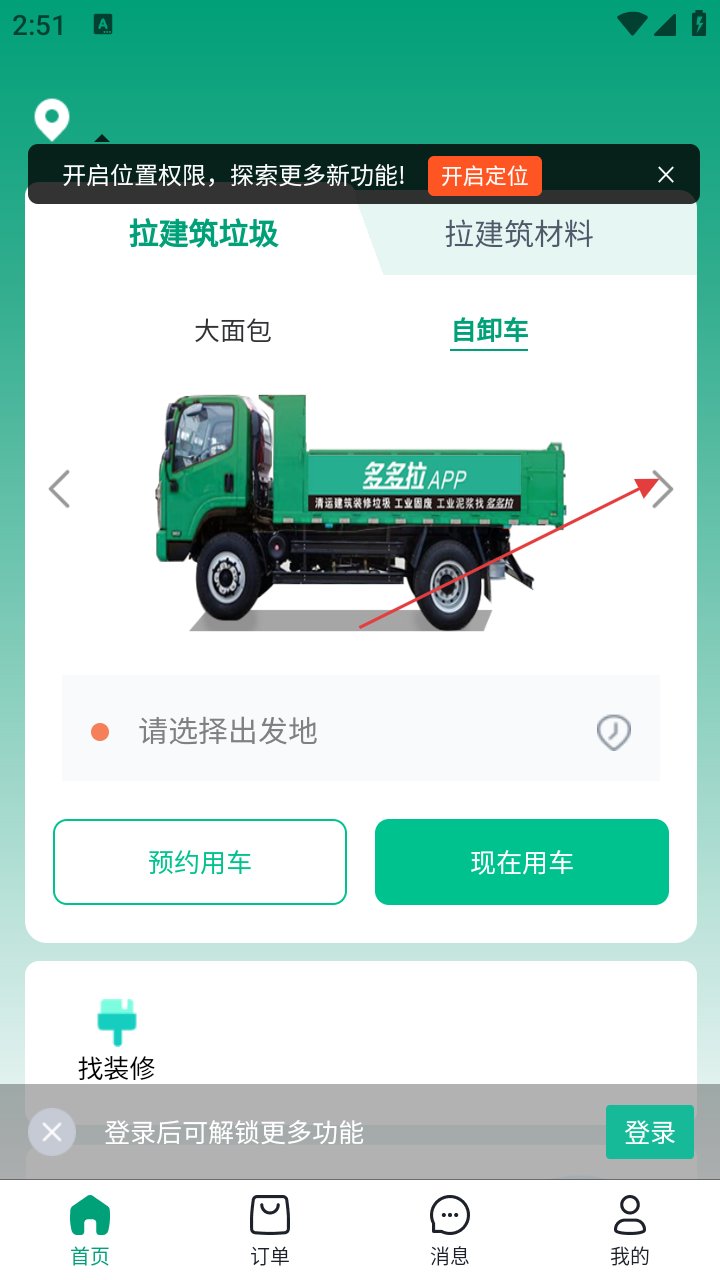Image resolution: width=720 pixels, height=1280 pixels.
Task: Switch to the 拉建筑材料 tab
Action: pyautogui.click(x=519, y=235)
